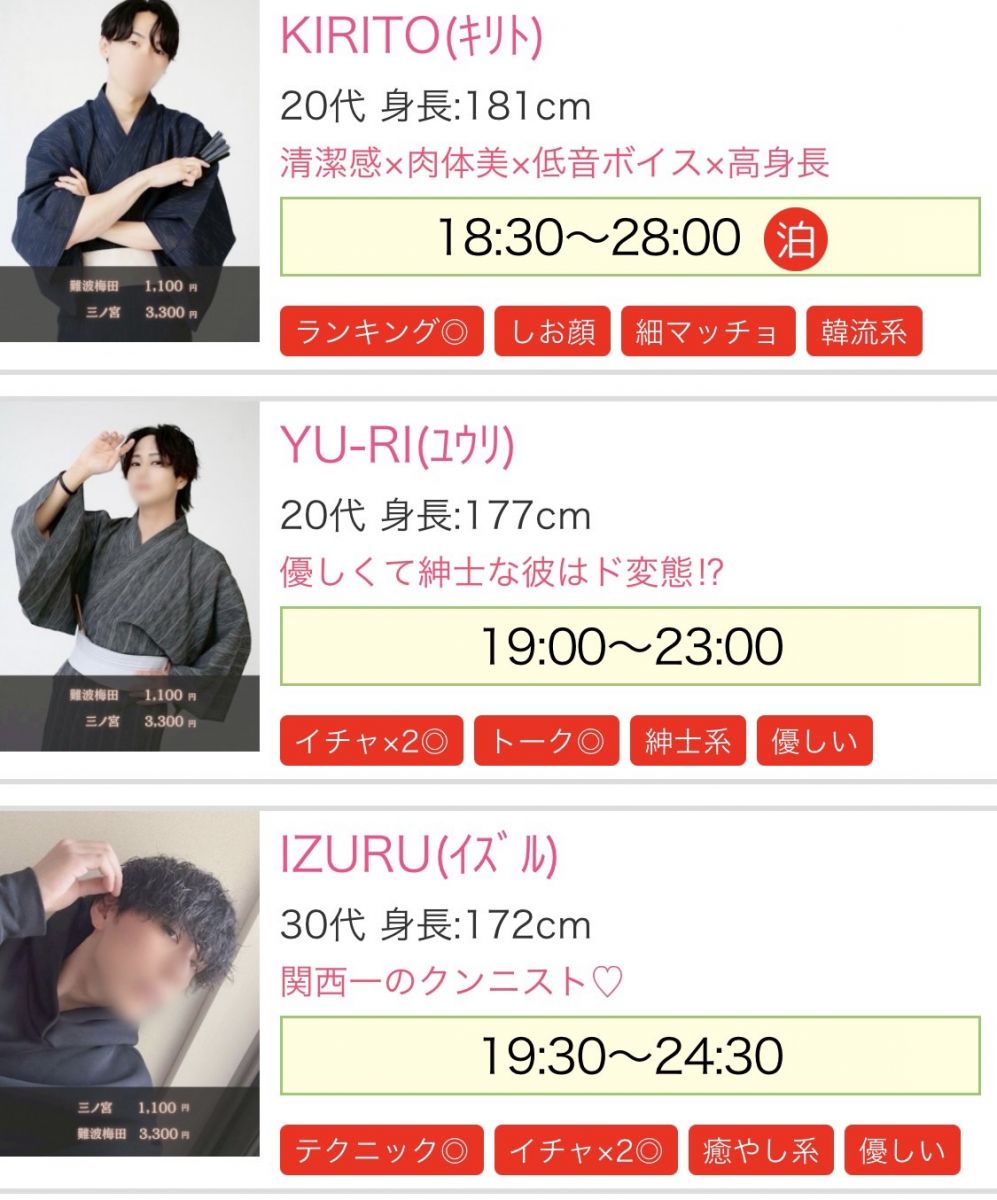Screen dimensions: 997x1200
Task: Select the 癒やし系 tag
Action: click(760, 1150)
